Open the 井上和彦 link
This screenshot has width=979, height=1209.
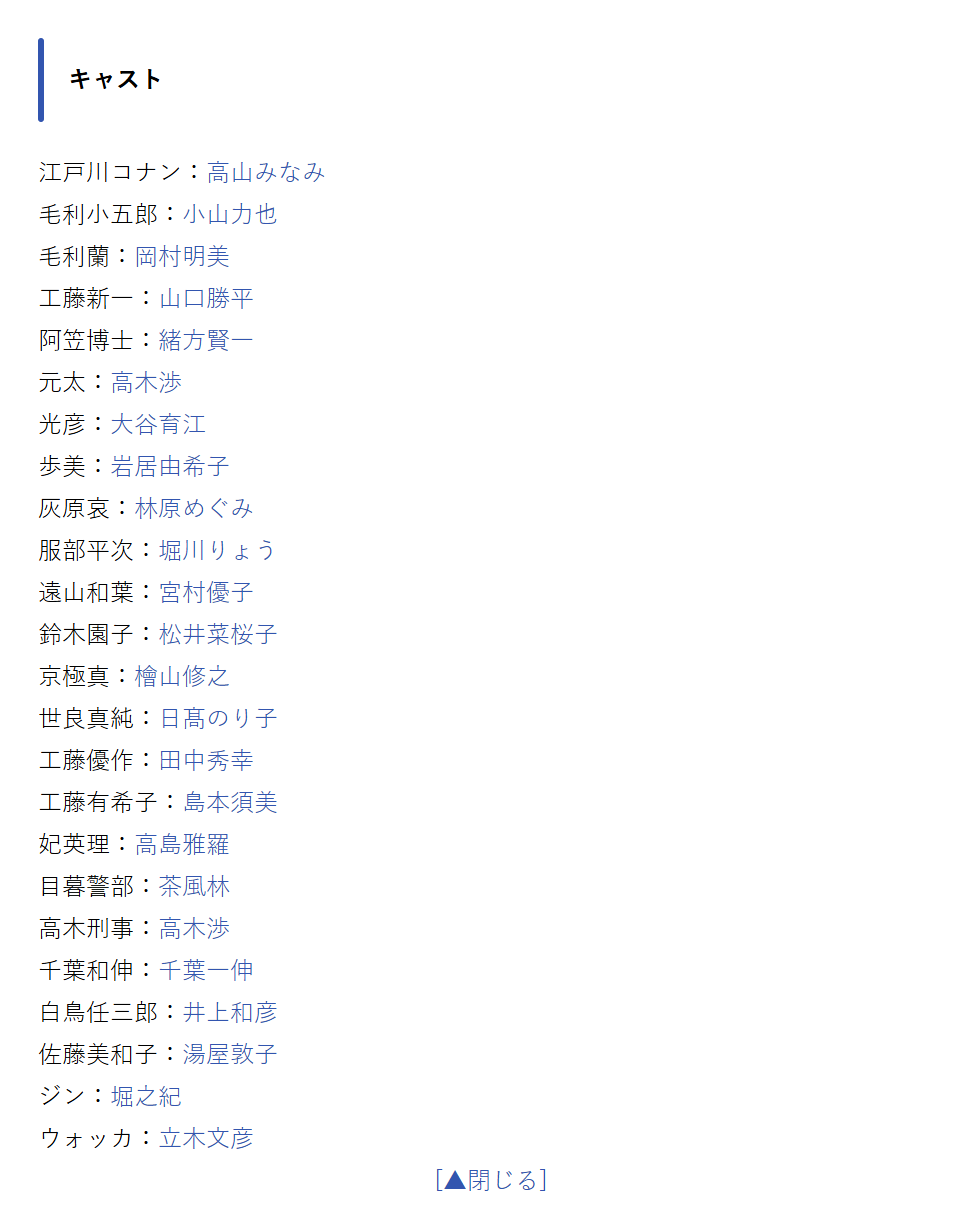tap(230, 1012)
